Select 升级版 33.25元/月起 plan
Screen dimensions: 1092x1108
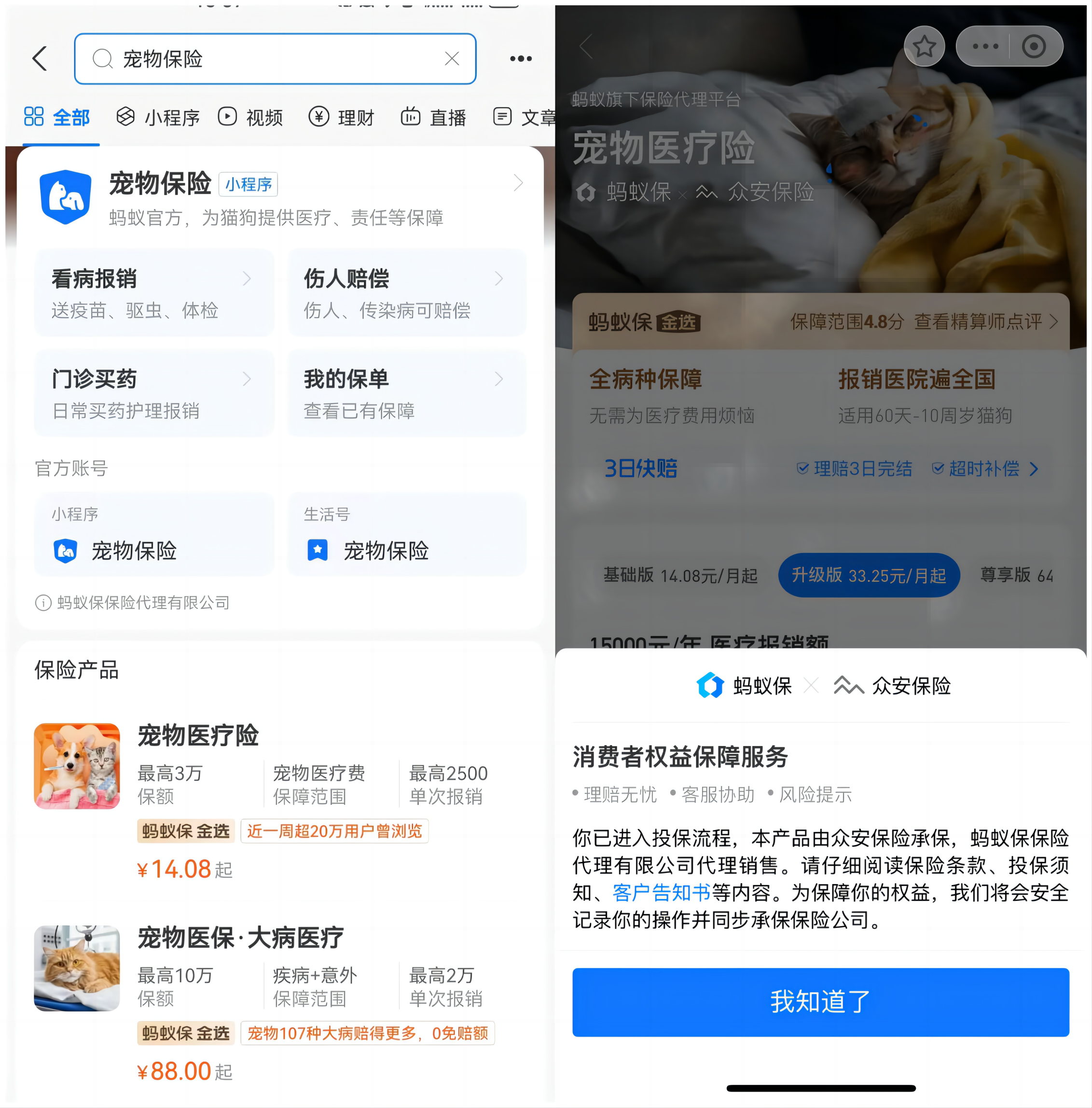click(x=868, y=575)
